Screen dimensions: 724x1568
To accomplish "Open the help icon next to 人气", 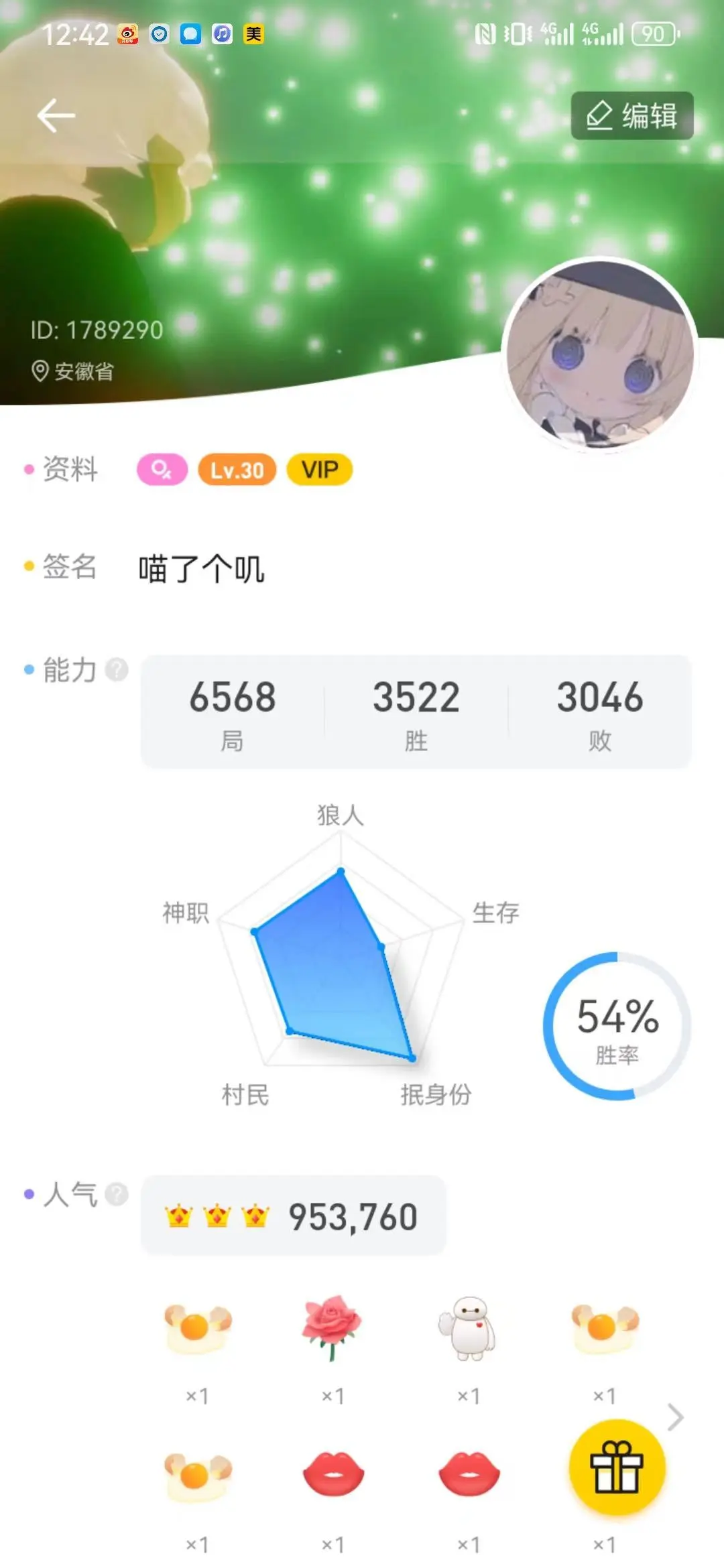I will click(x=117, y=1193).
